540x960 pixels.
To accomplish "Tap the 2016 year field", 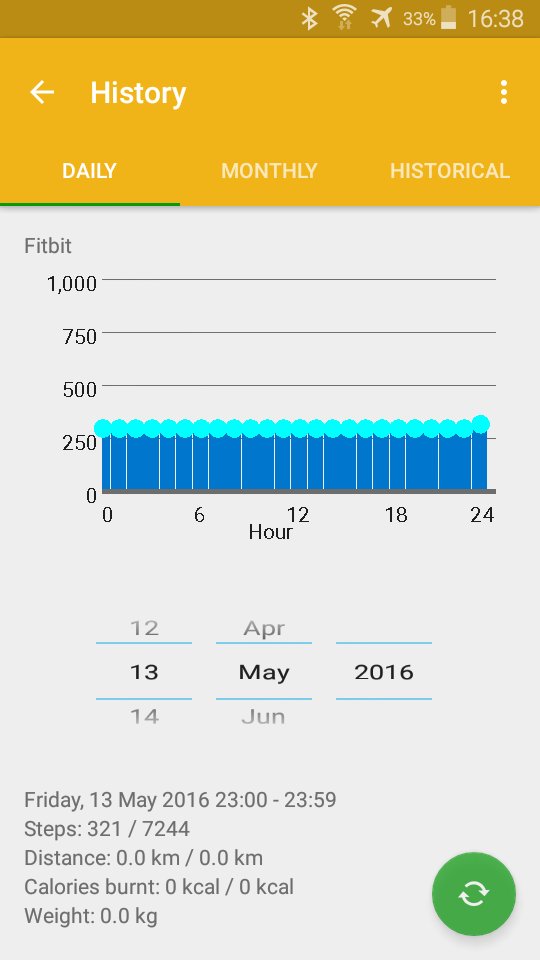I will [384, 672].
